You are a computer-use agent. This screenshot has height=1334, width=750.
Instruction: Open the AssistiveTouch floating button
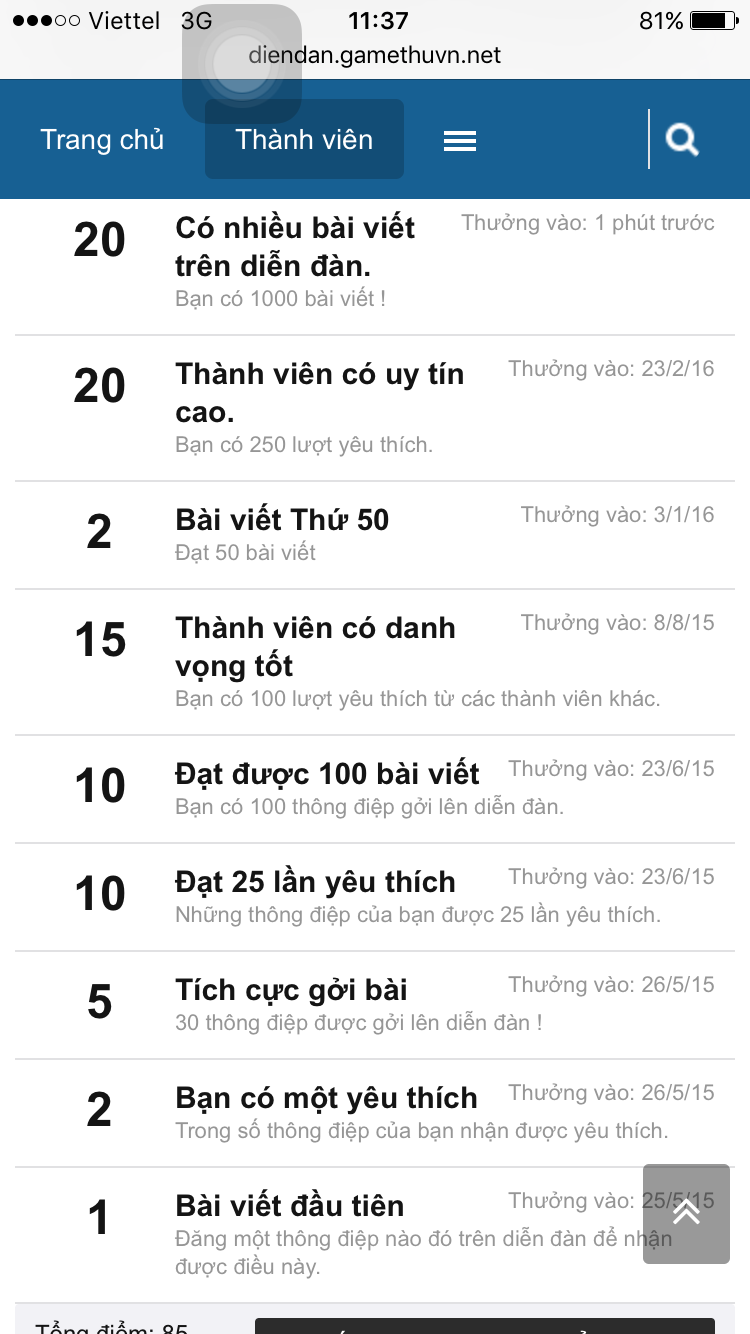241,63
